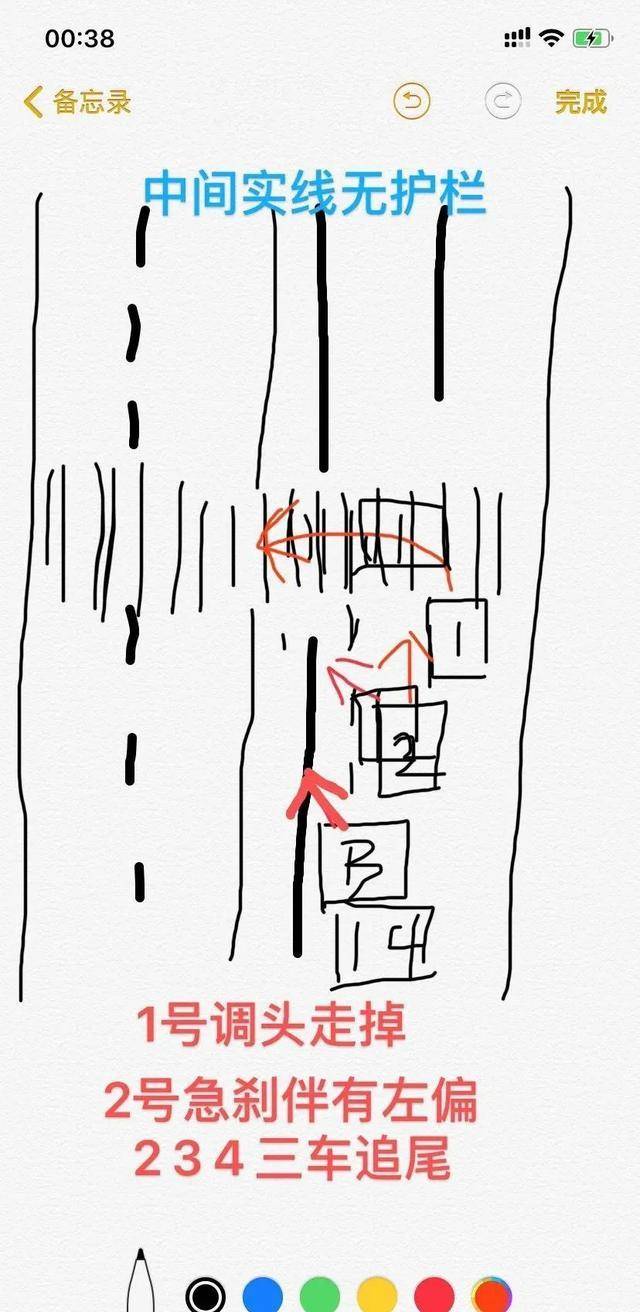Open the multicolor color picker swatch

[491, 1295]
